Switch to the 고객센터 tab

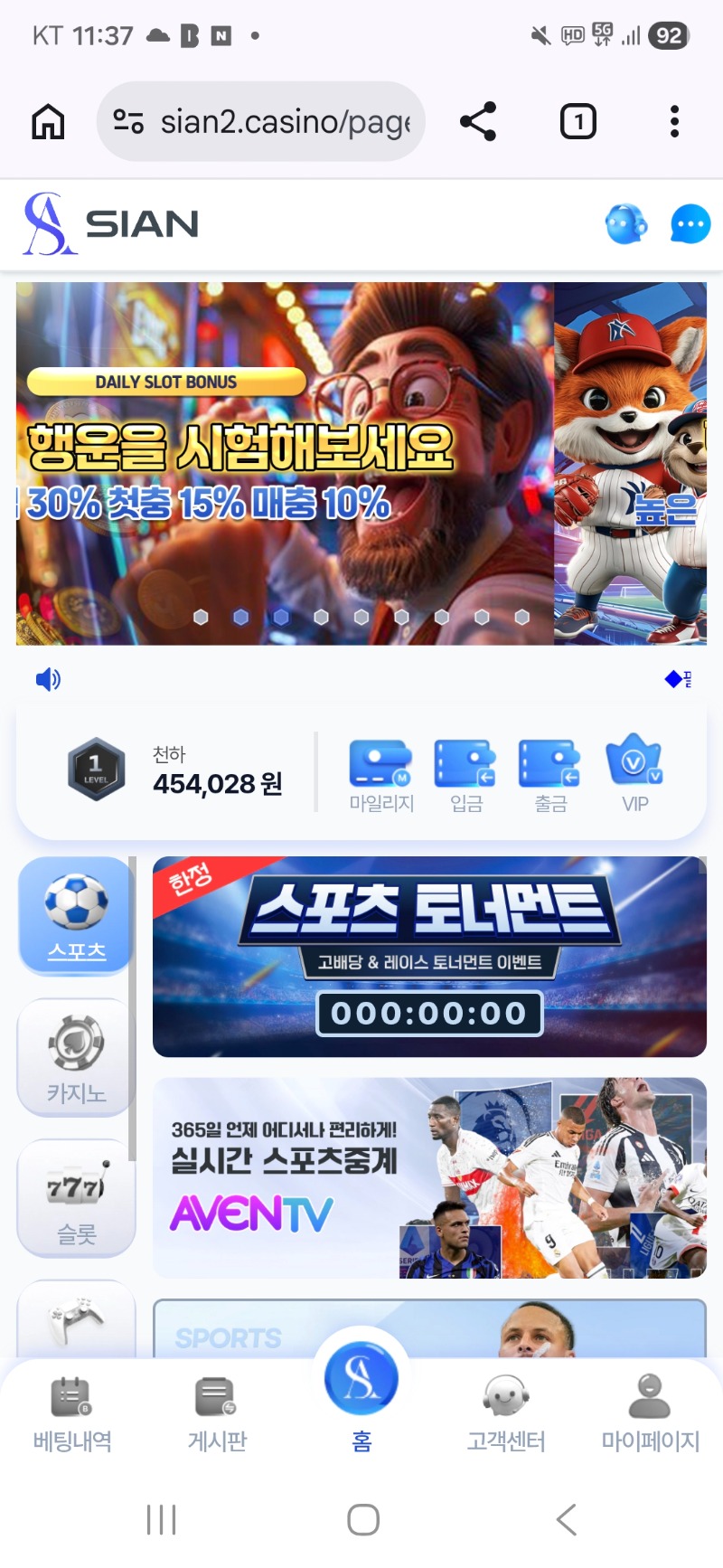tap(506, 1412)
